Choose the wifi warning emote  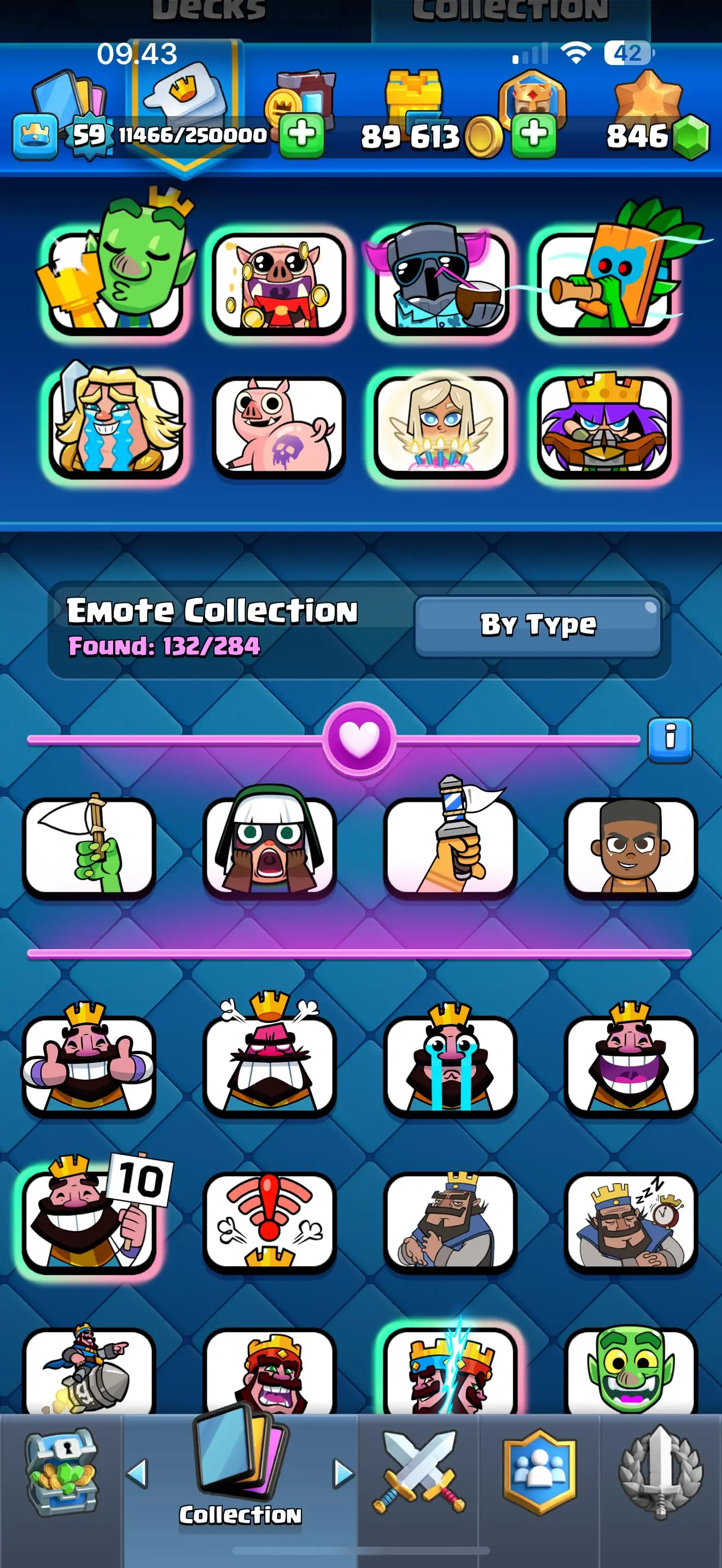point(269,1220)
